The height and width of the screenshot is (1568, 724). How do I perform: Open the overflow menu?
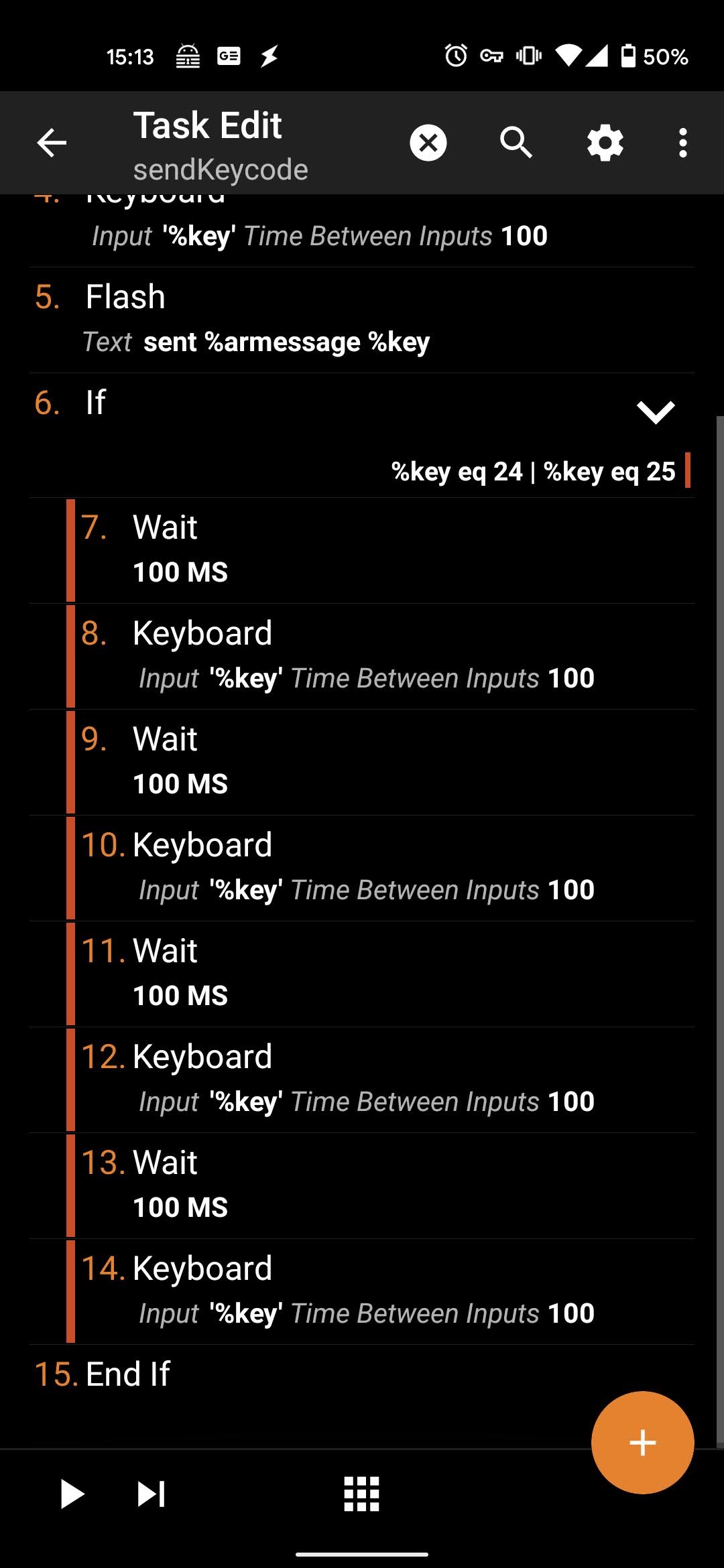pyautogui.click(x=682, y=143)
